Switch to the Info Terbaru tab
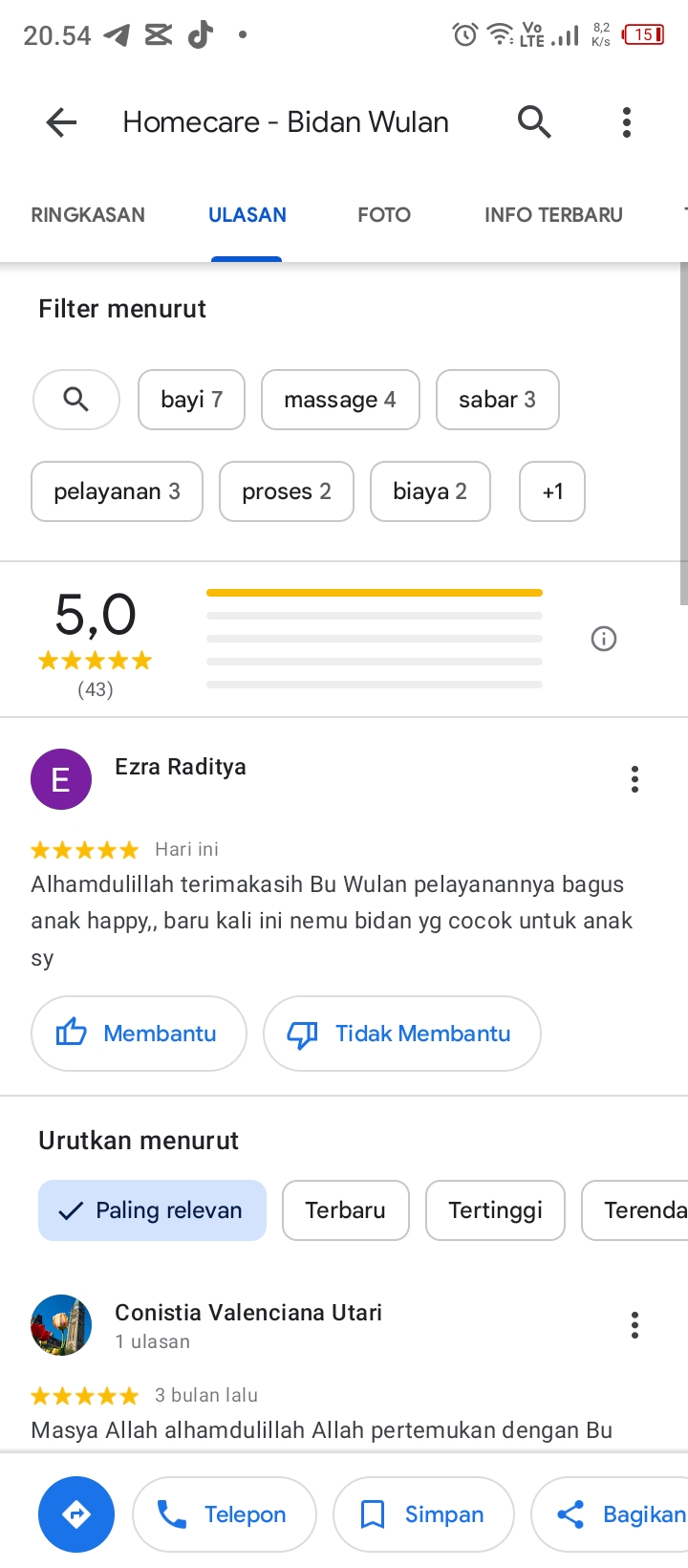Image resolution: width=688 pixels, height=1568 pixels. (553, 215)
